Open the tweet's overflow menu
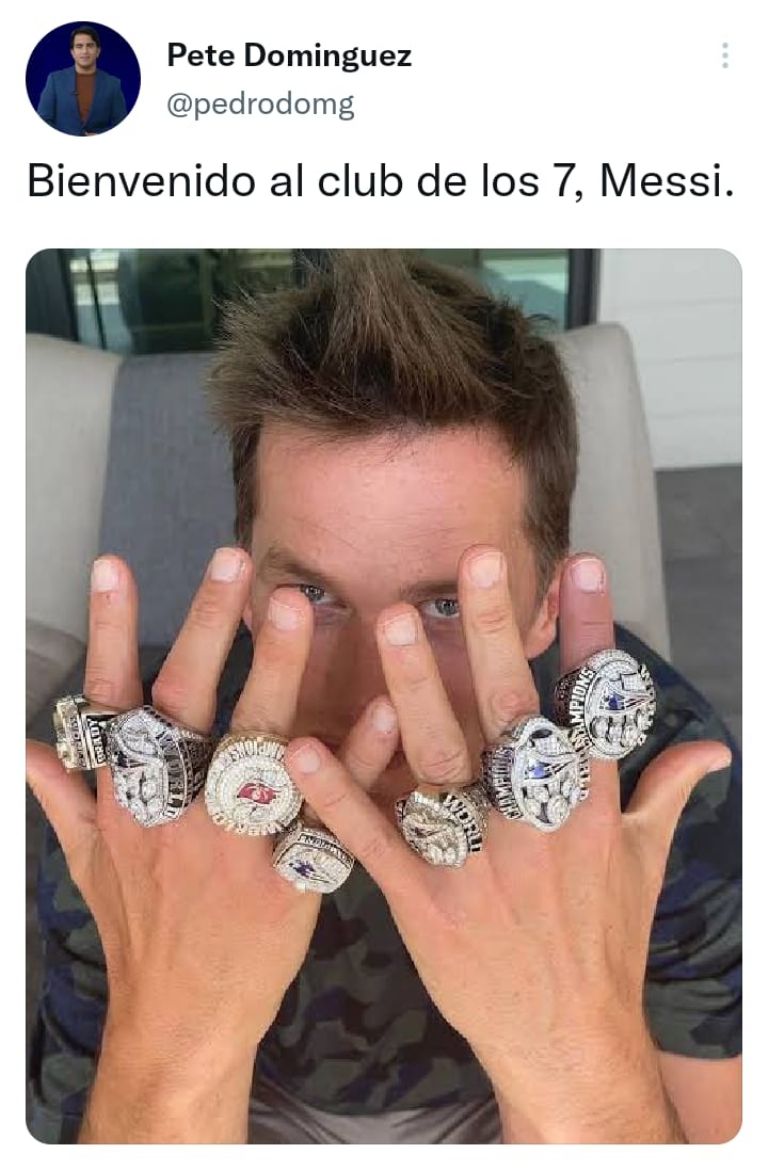The height and width of the screenshot is (1169, 768). (x=726, y=56)
